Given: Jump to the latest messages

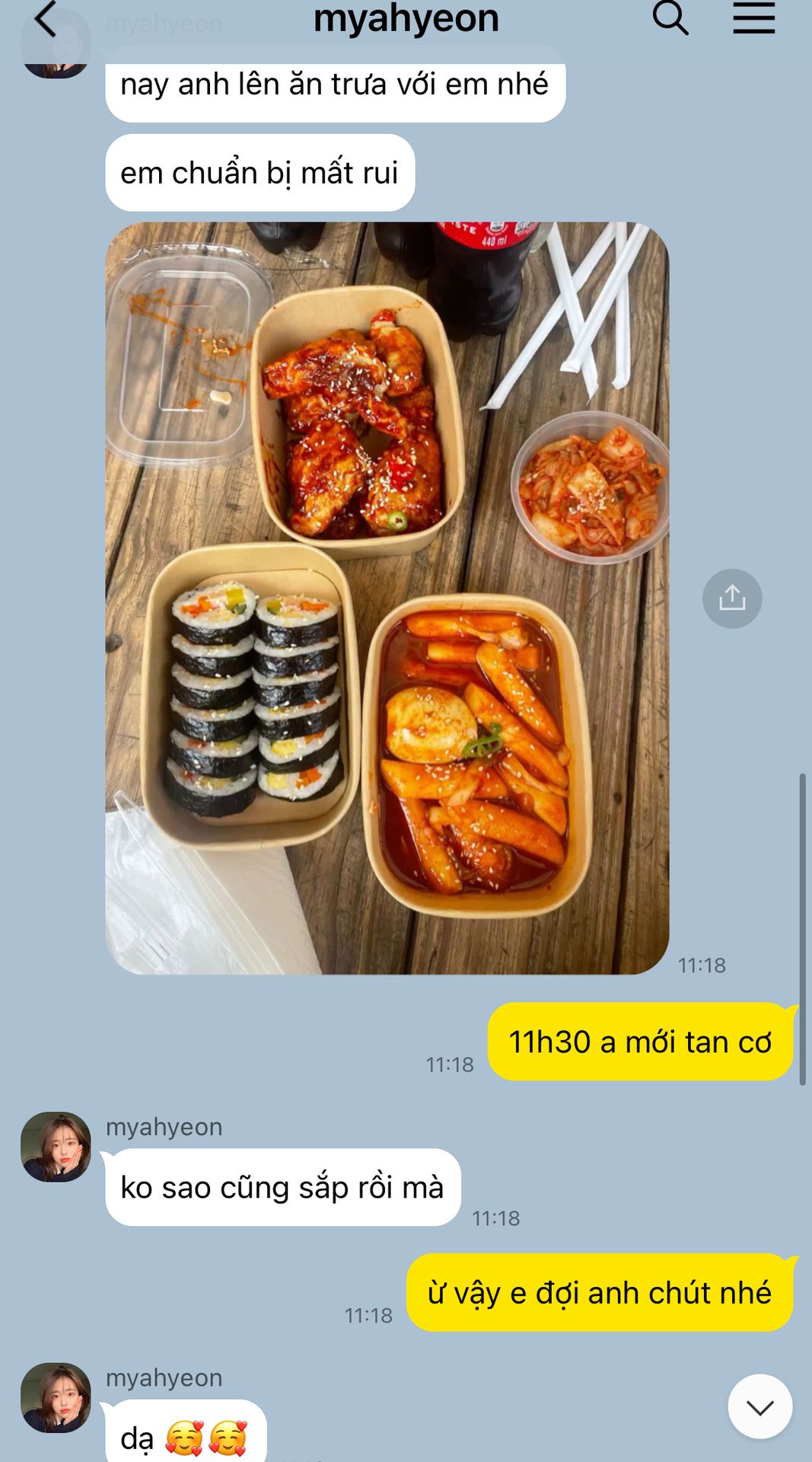Looking at the screenshot, I should coord(759,1407).
